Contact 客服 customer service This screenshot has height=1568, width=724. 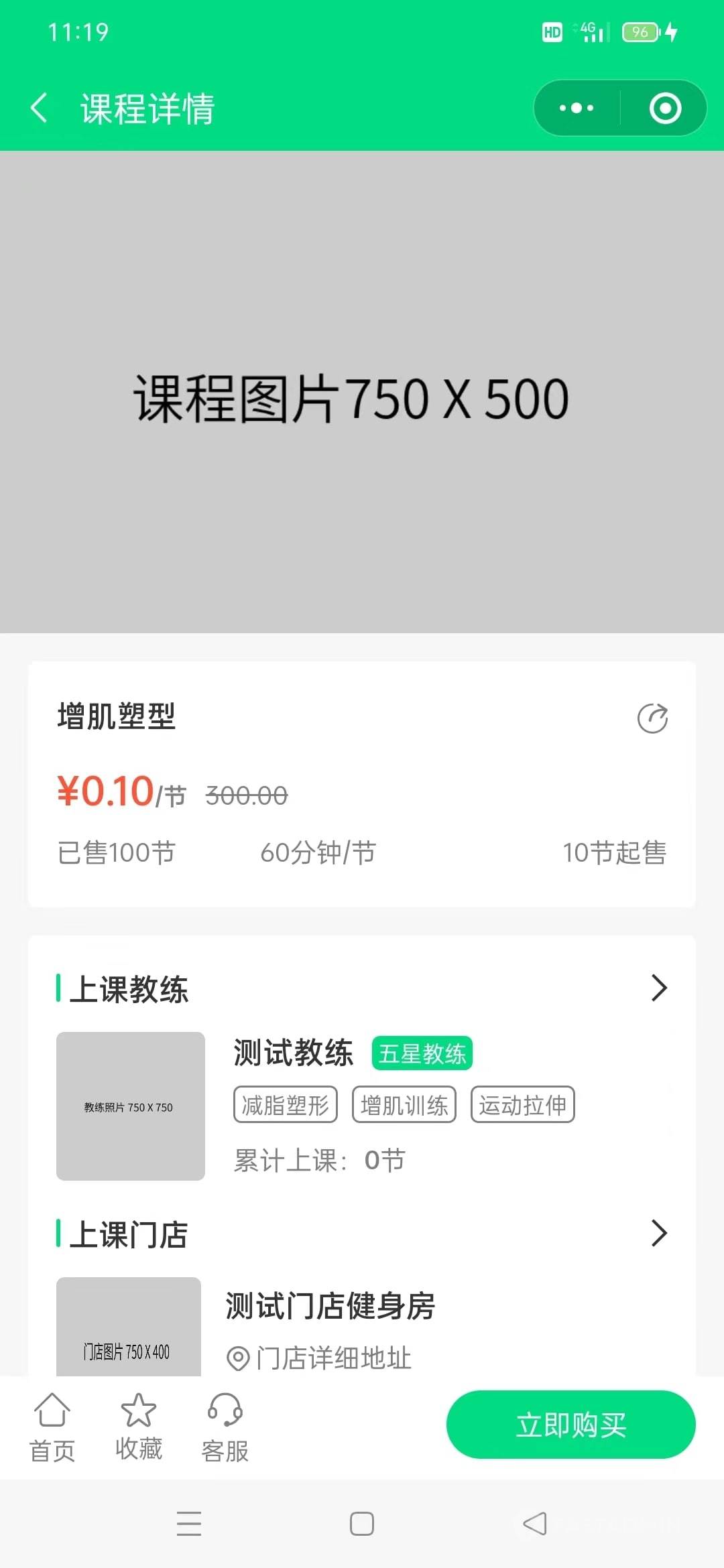(225, 1426)
